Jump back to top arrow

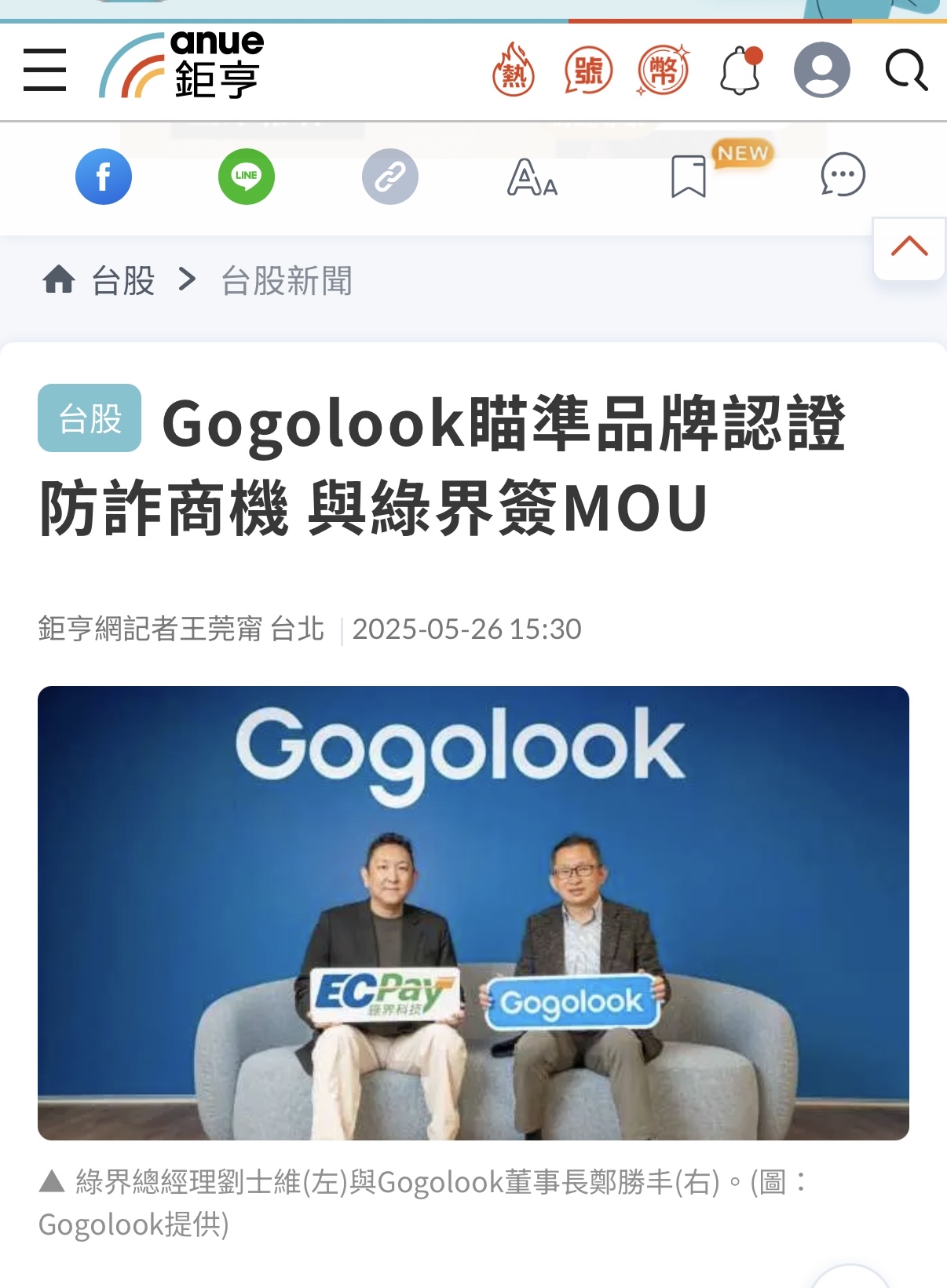[909, 248]
